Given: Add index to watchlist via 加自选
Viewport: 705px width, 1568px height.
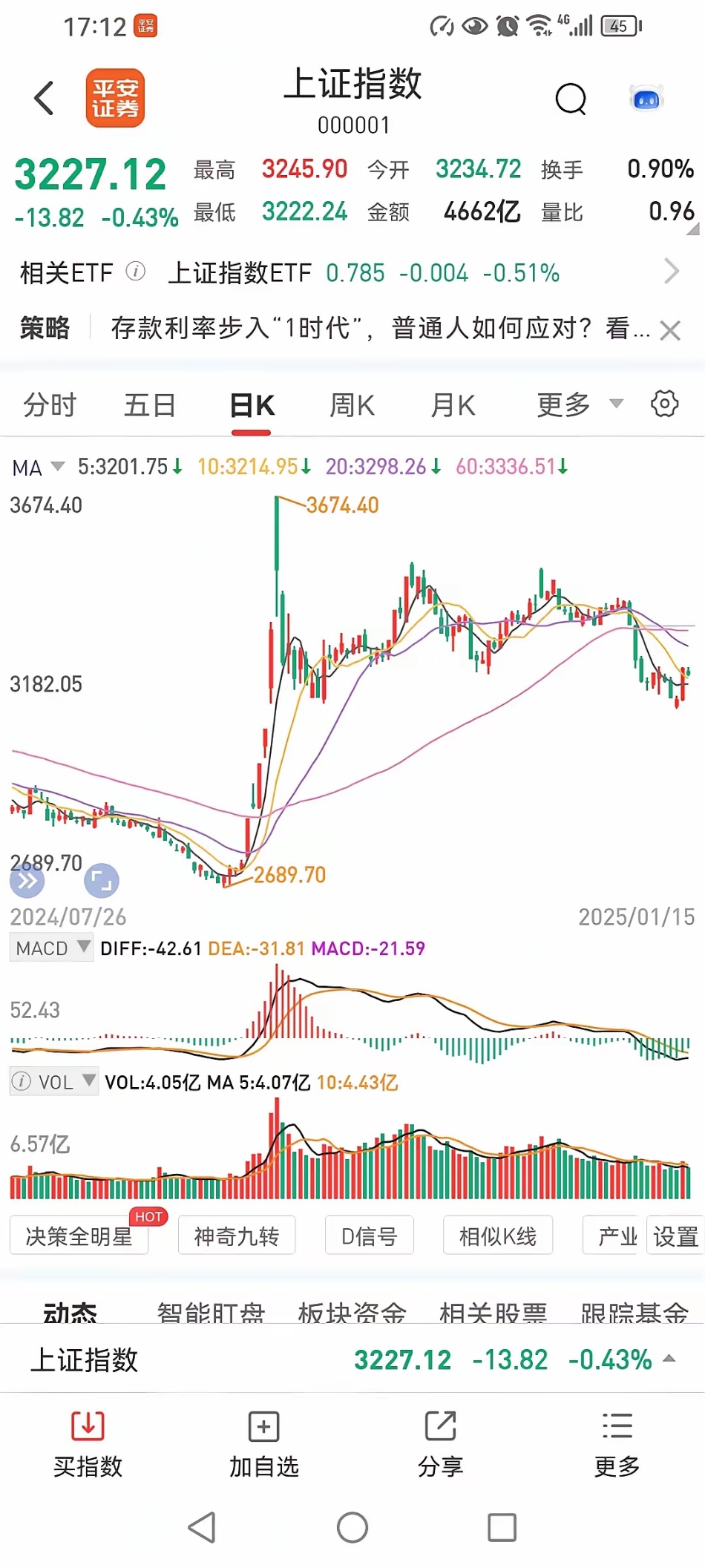Looking at the screenshot, I should tap(263, 1443).
